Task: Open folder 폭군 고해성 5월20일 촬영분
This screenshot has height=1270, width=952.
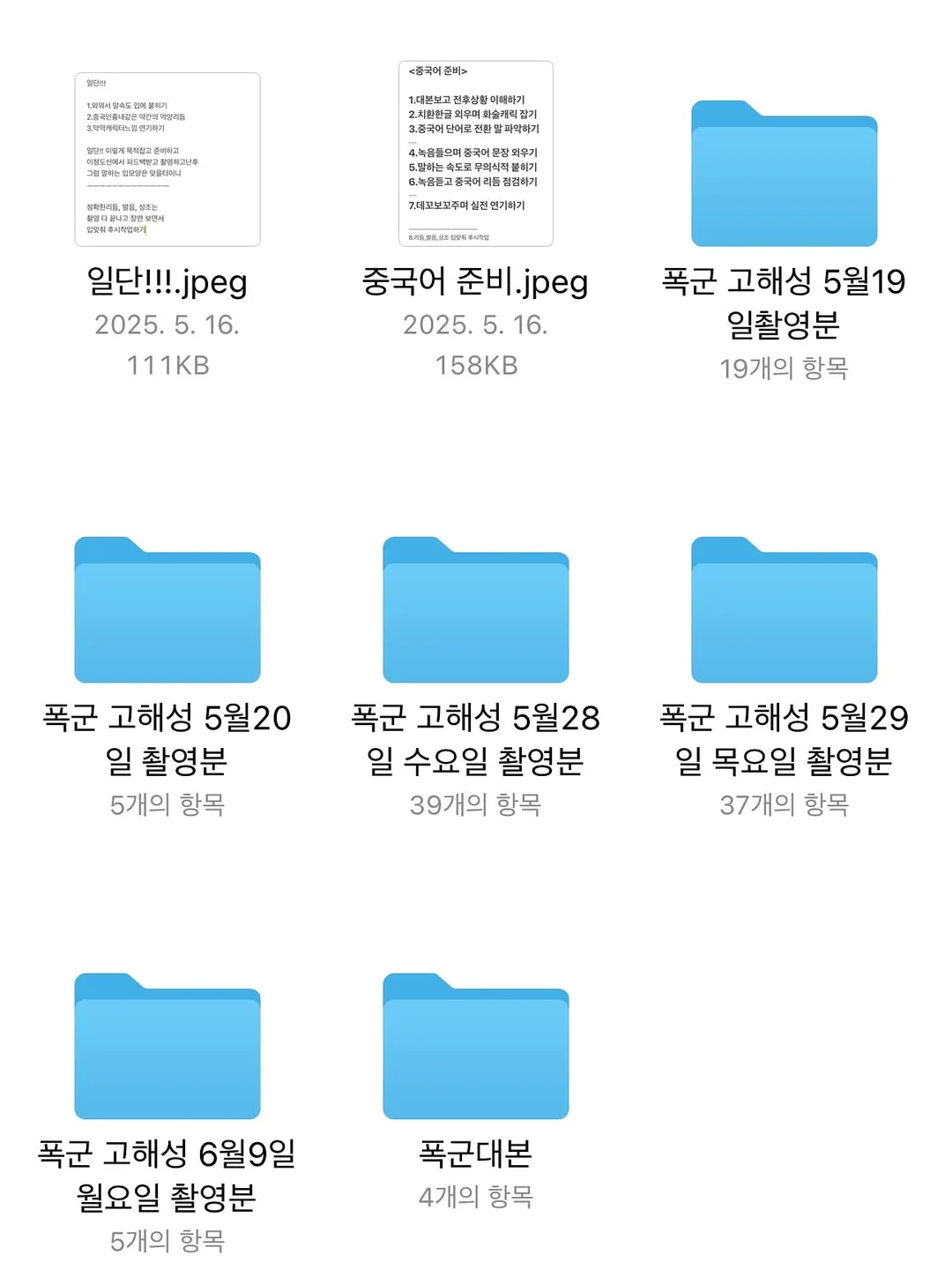Action: [167, 610]
